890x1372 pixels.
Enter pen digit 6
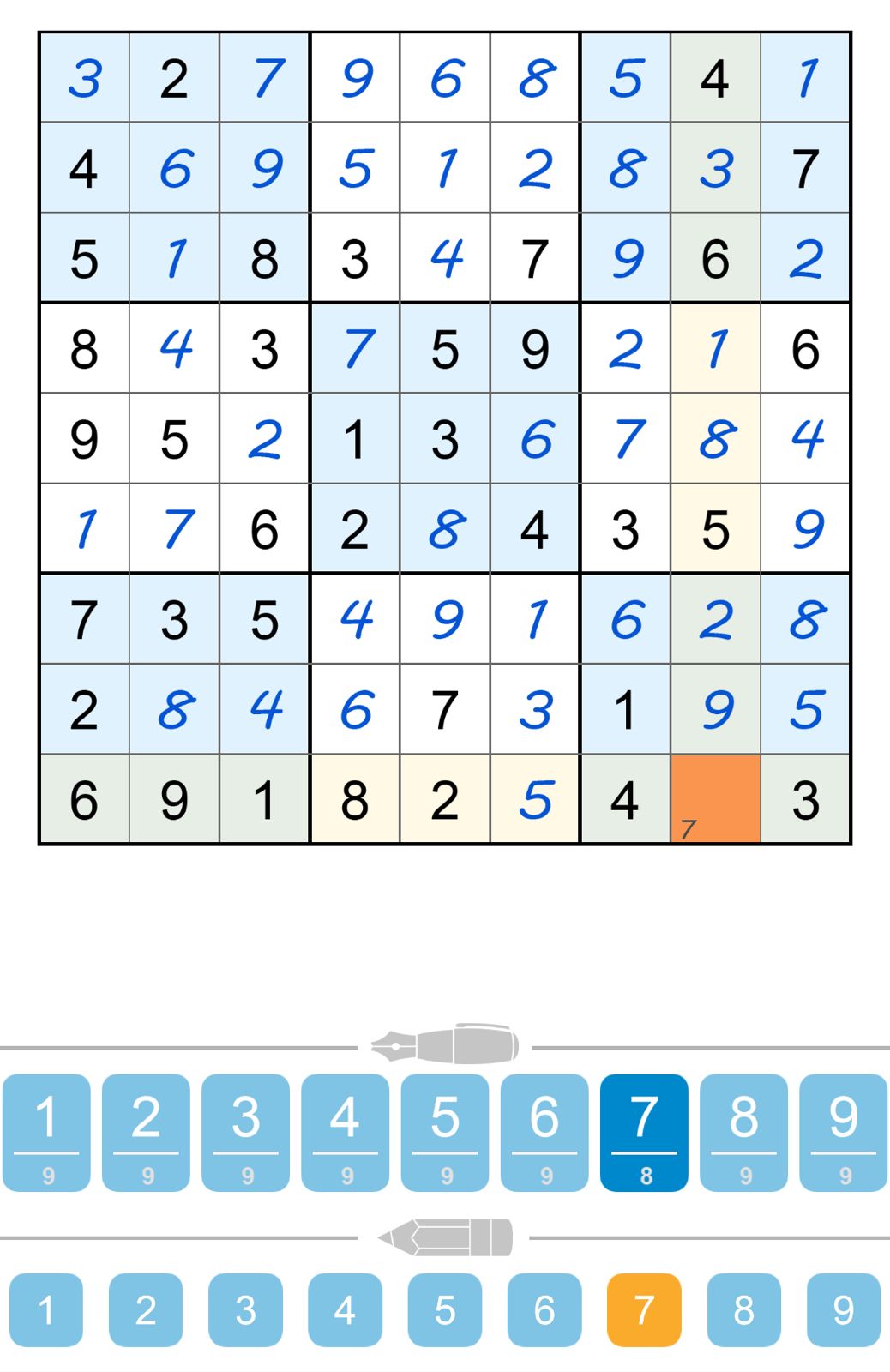point(544,1132)
